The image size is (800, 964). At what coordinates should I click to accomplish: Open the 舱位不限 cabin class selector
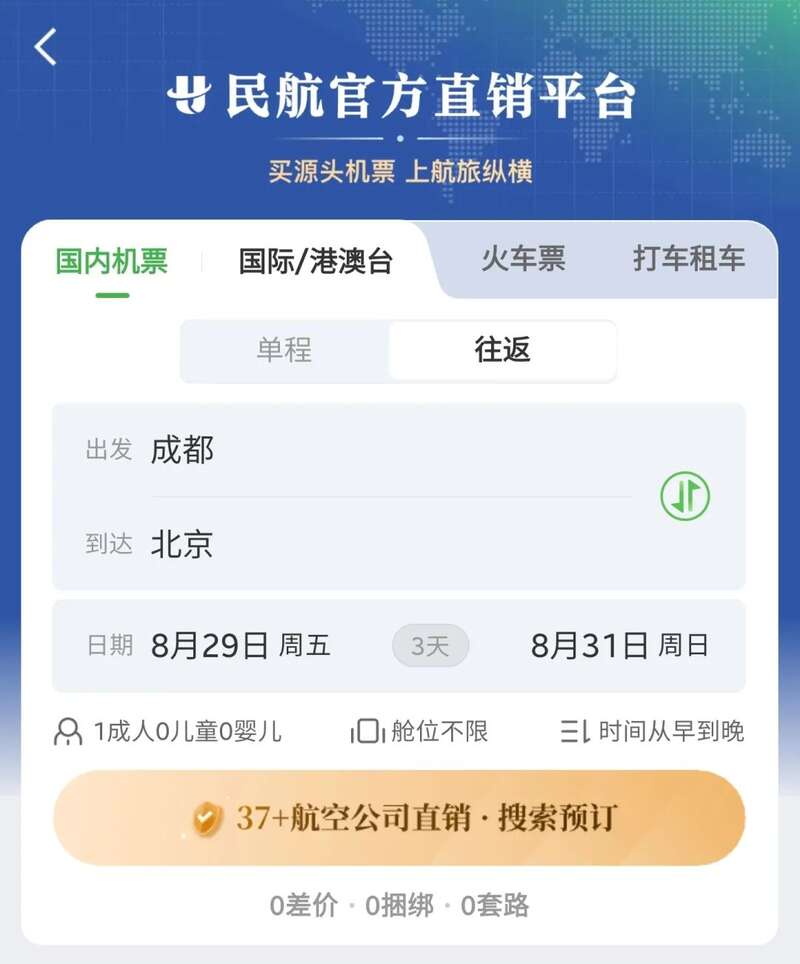tap(420, 732)
